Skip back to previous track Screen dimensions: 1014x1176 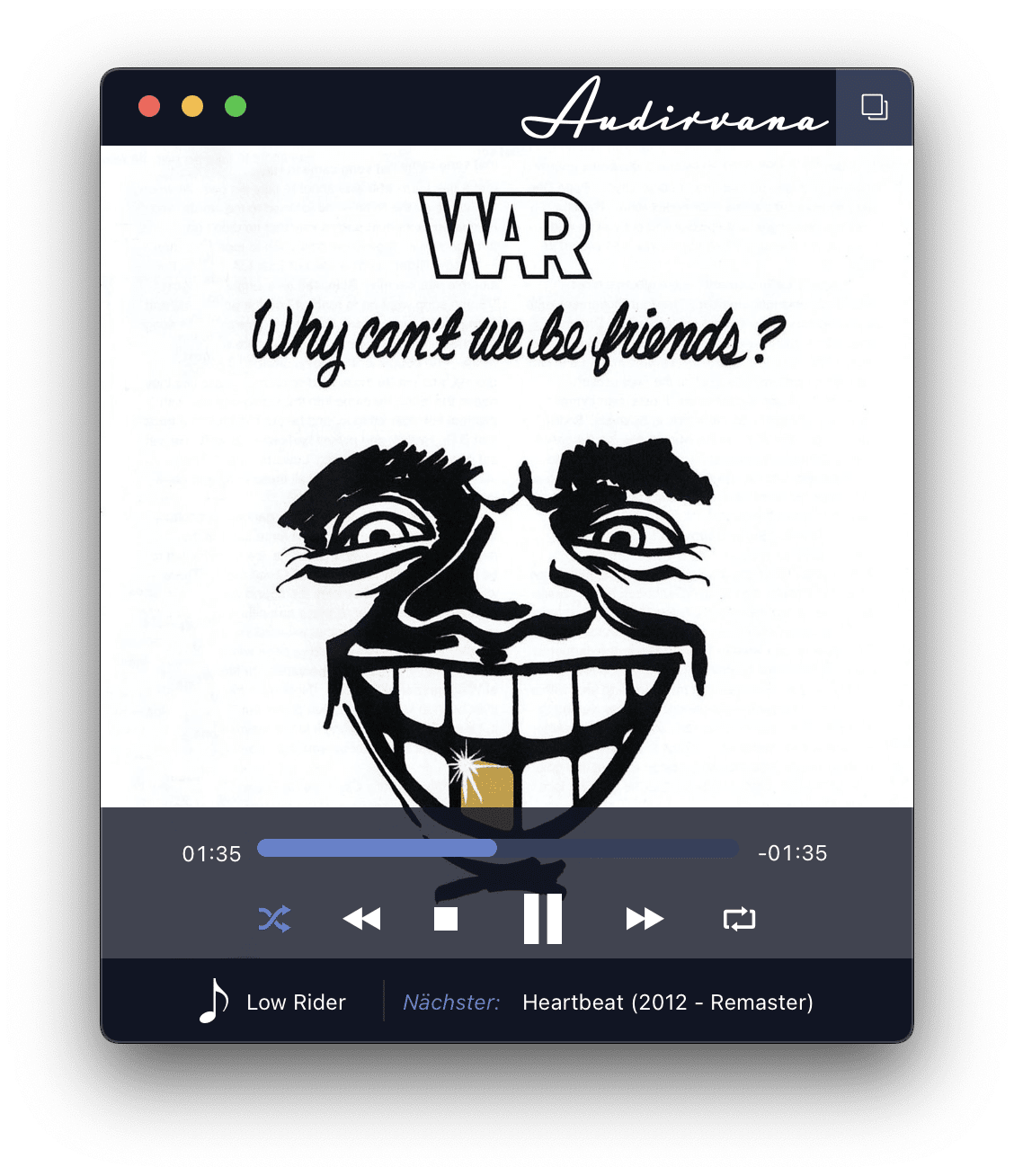tap(362, 919)
